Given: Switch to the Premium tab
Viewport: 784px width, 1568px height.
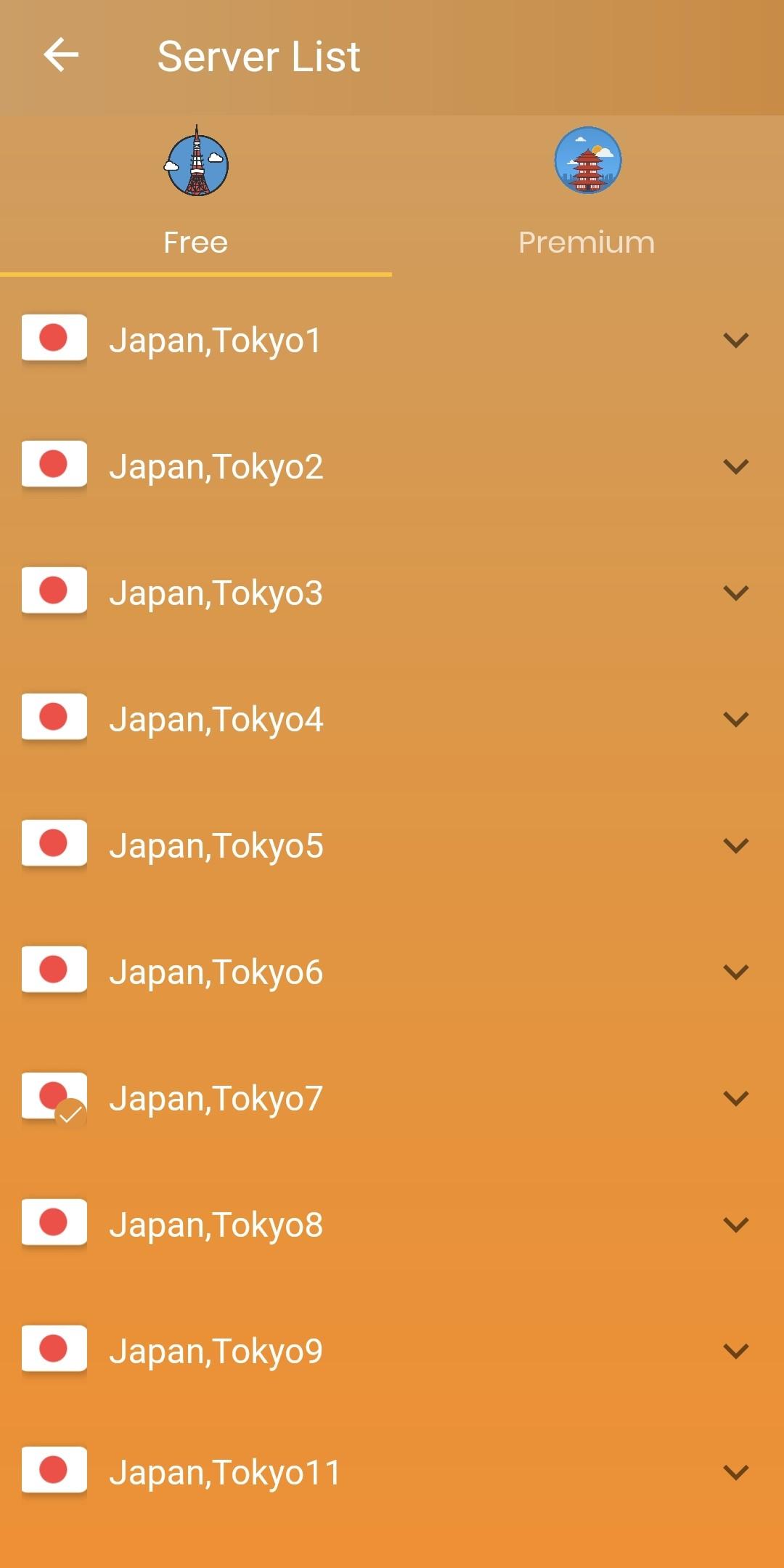Looking at the screenshot, I should tap(587, 195).
